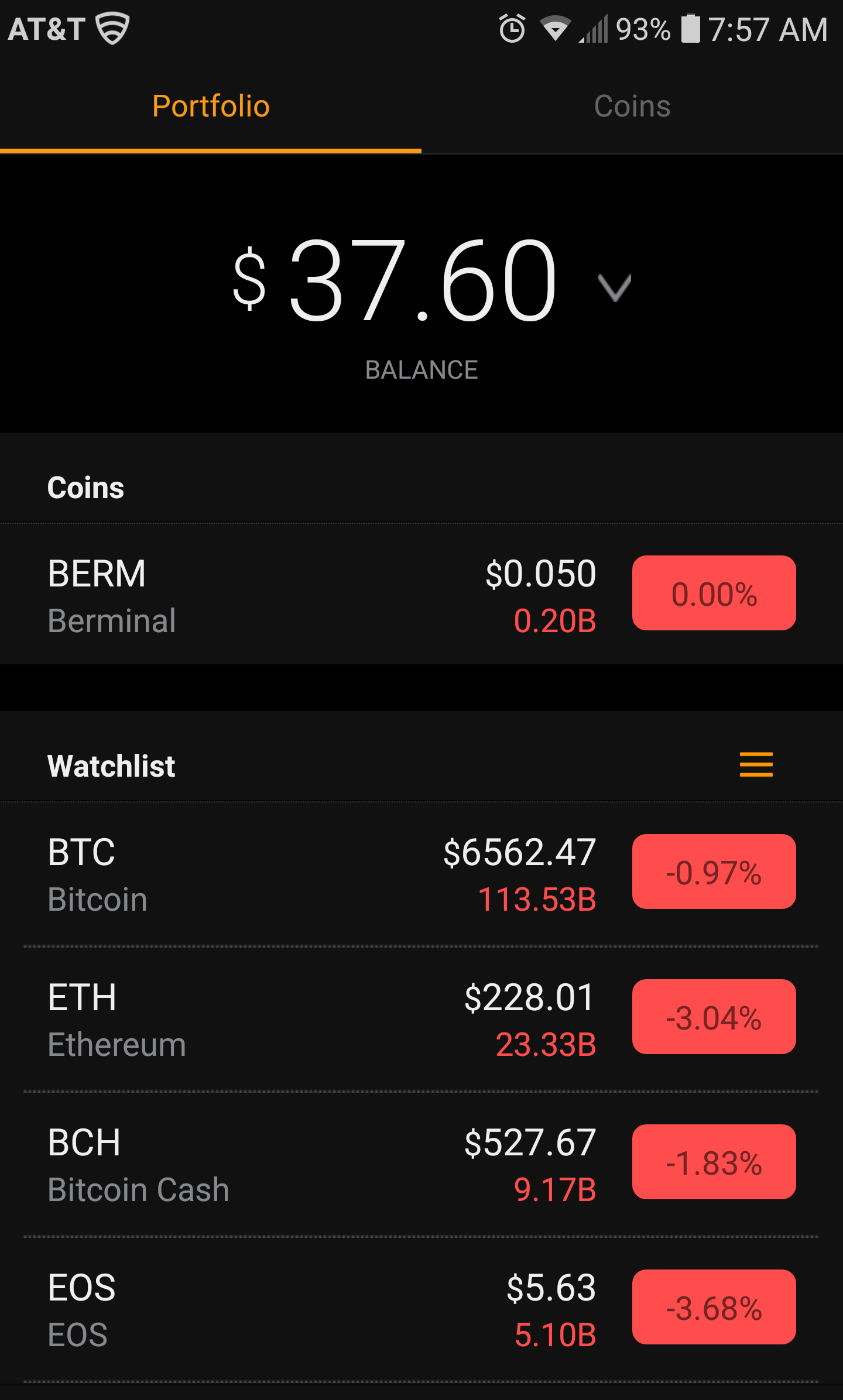Open the EOS watchlist entry
Image resolution: width=843 pixels, height=1400 pixels.
293,1309
